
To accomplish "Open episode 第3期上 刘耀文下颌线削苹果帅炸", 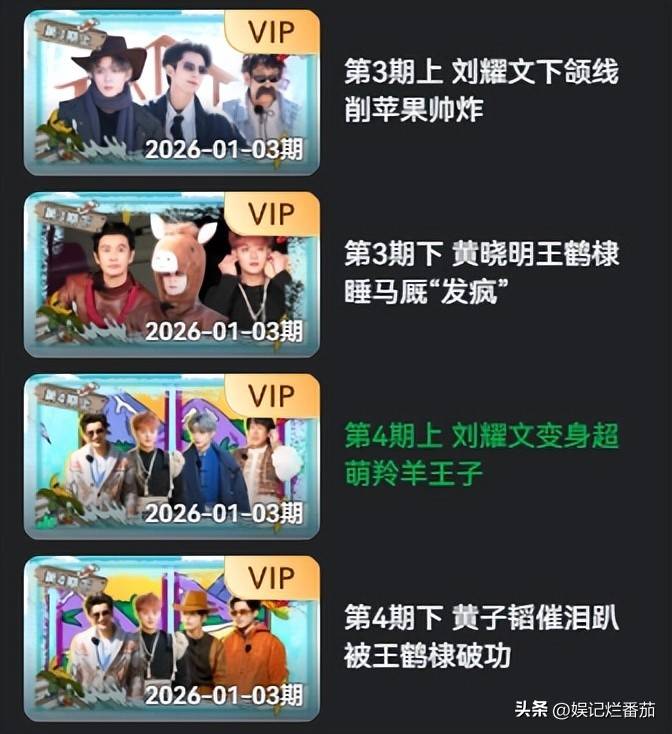I will click(x=172, y=93).
